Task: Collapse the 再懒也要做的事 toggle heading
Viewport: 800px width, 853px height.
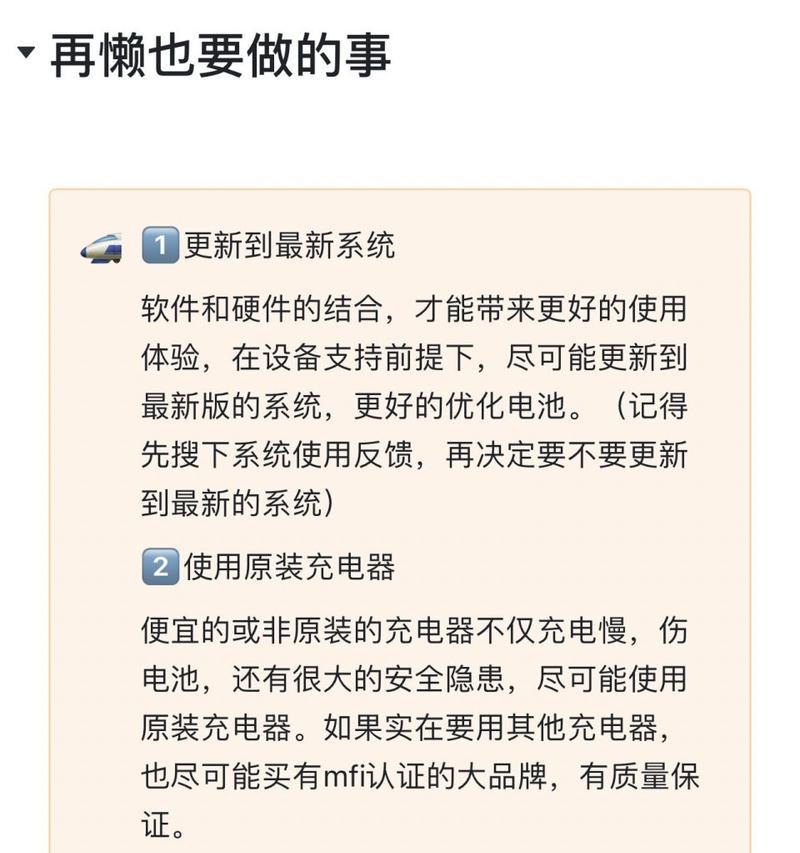Action: 26,53
